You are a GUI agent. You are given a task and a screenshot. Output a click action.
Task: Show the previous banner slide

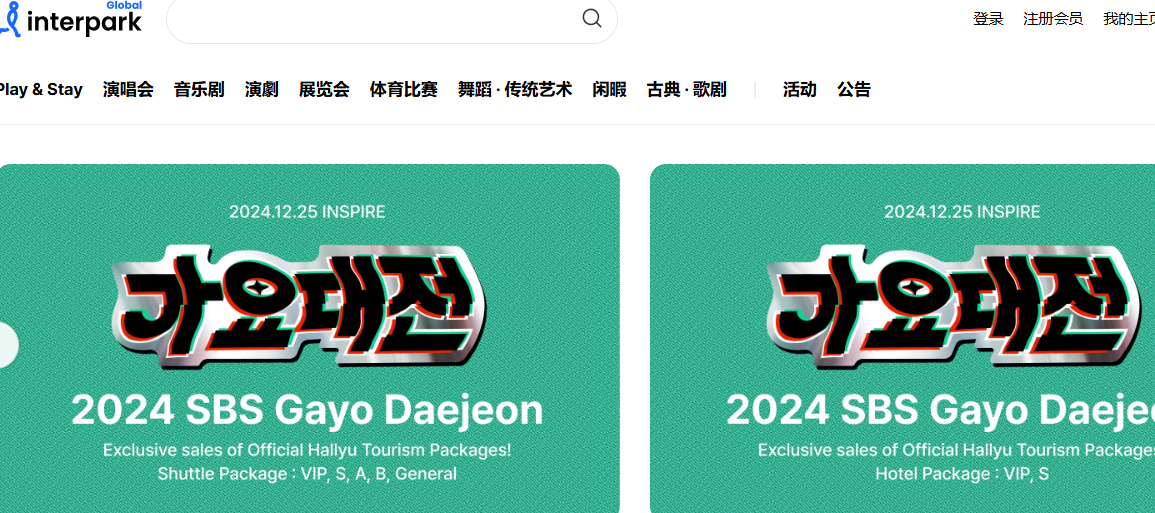pyautogui.click(x=5, y=345)
